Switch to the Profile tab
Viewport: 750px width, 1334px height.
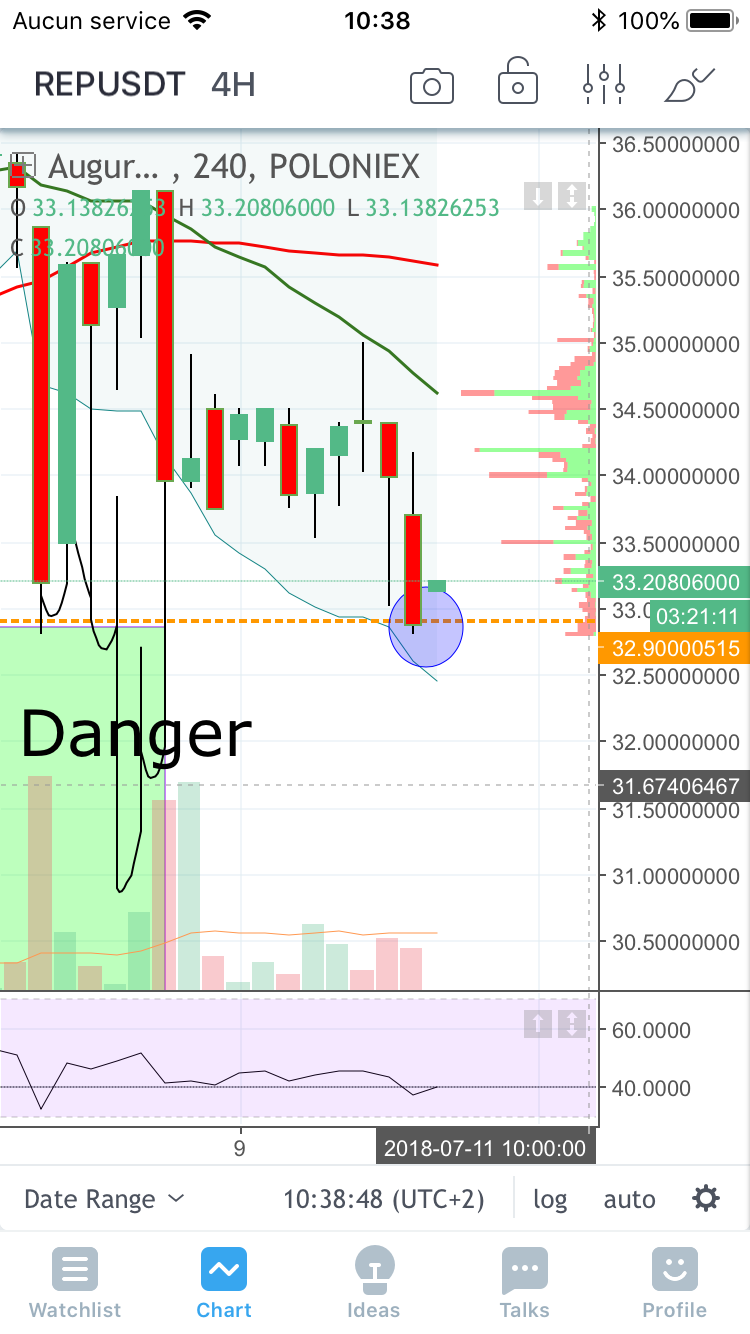674,1284
